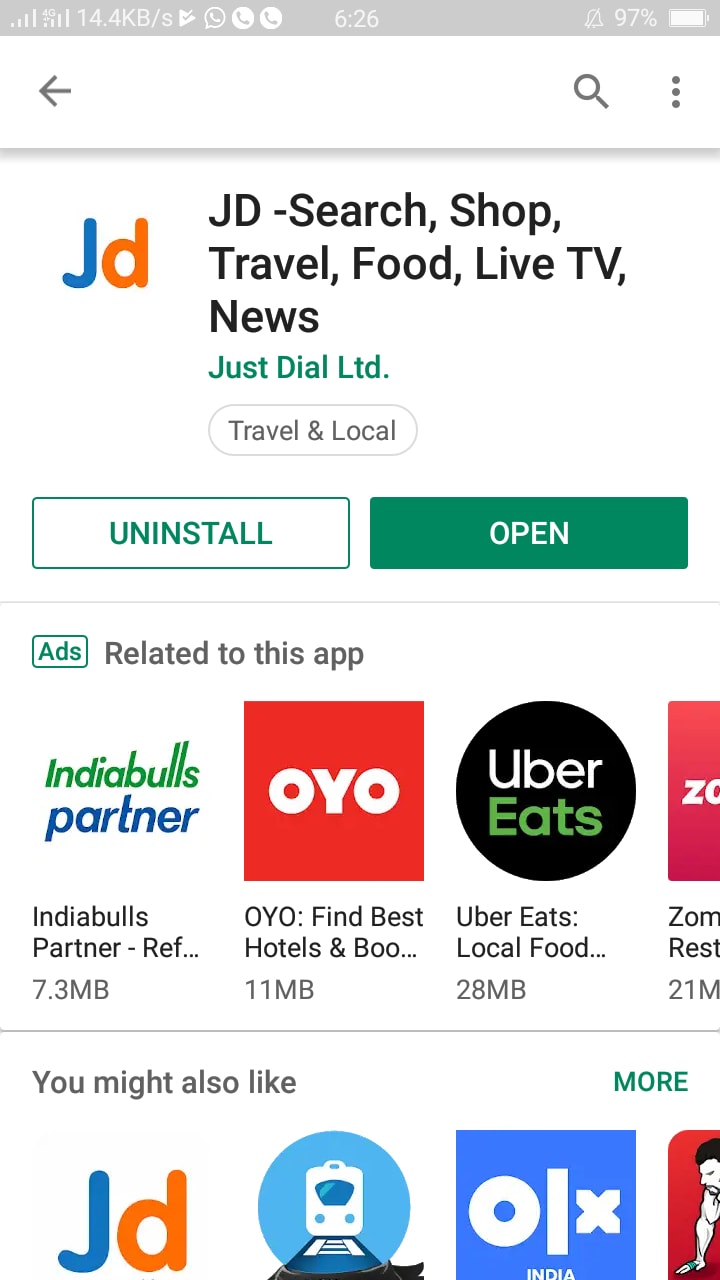
Task: Open the Just Dial Ltd. developer page
Action: tap(298, 367)
